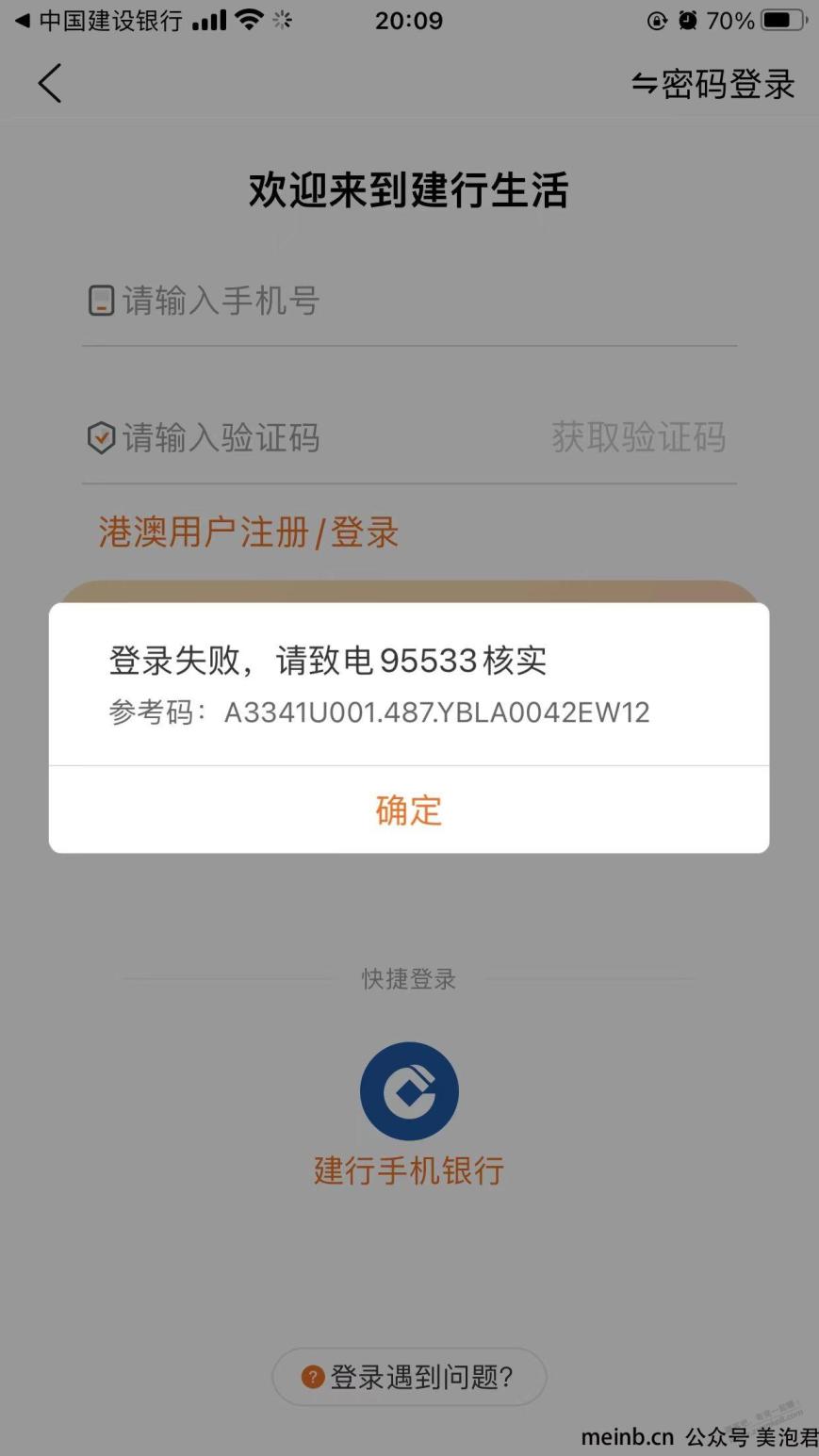Request a code via 获取验证码
Screen dimensions: 819x1456
[x=639, y=438]
